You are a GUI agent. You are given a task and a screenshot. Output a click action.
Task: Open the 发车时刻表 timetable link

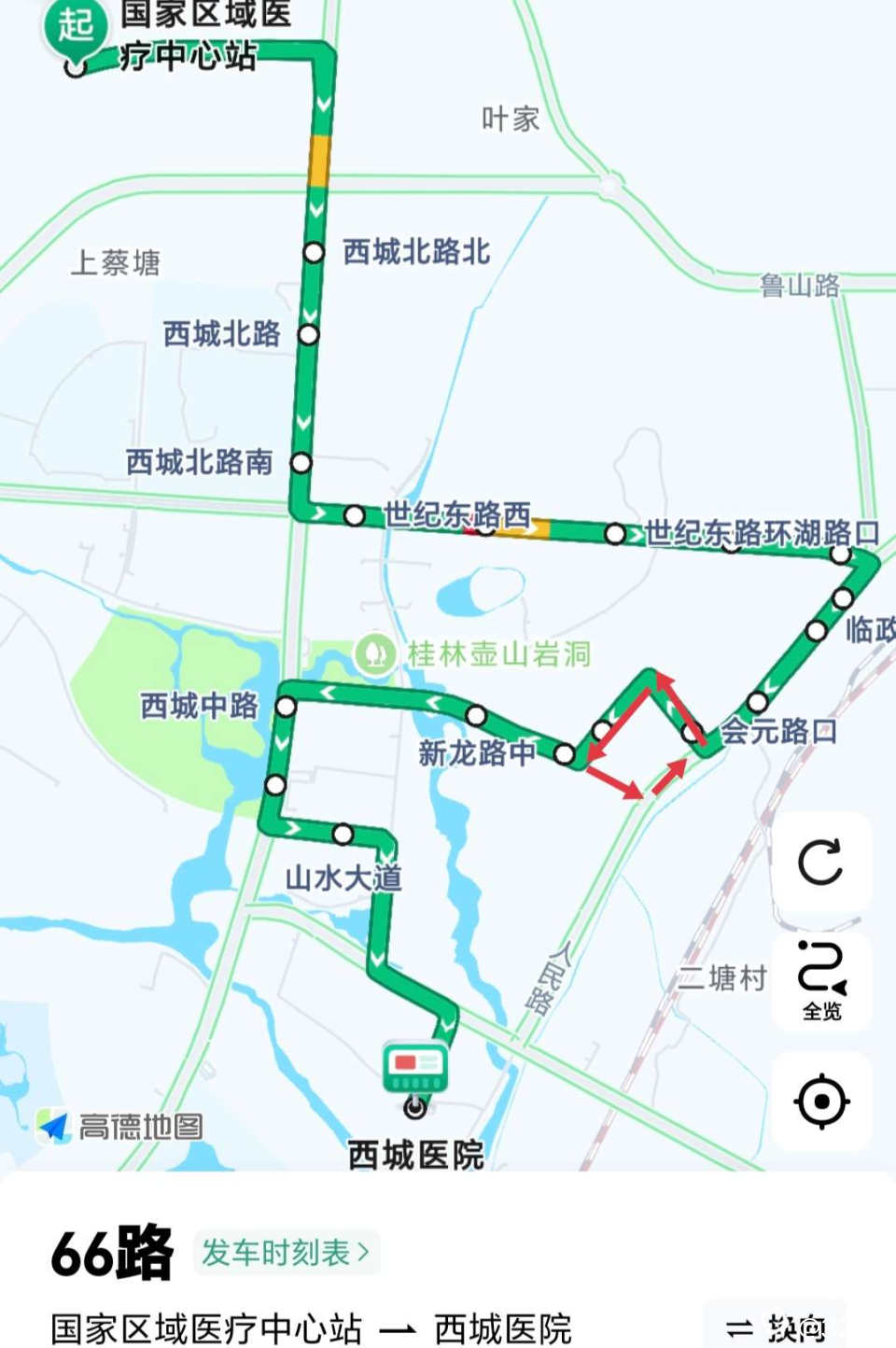point(286,1252)
